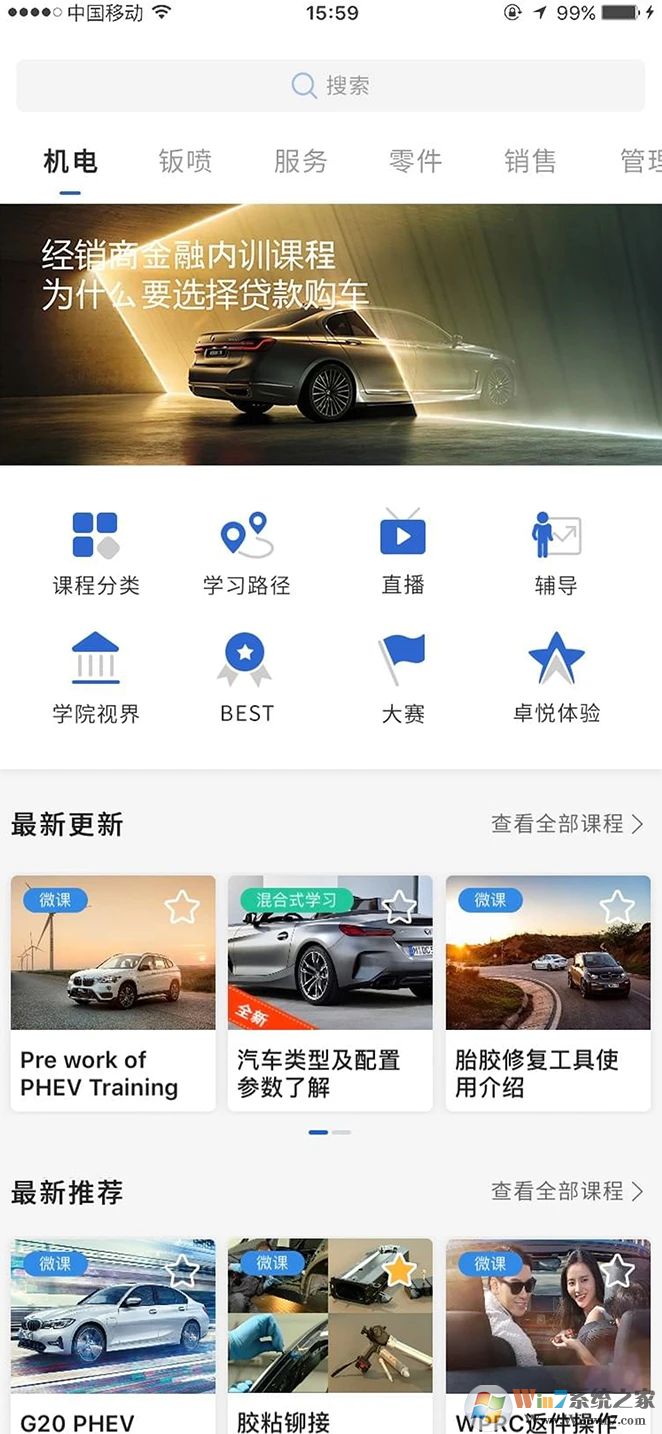Open the Pre work of PHEV Training course
The image size is (662, 1434).
pos(113,992)
